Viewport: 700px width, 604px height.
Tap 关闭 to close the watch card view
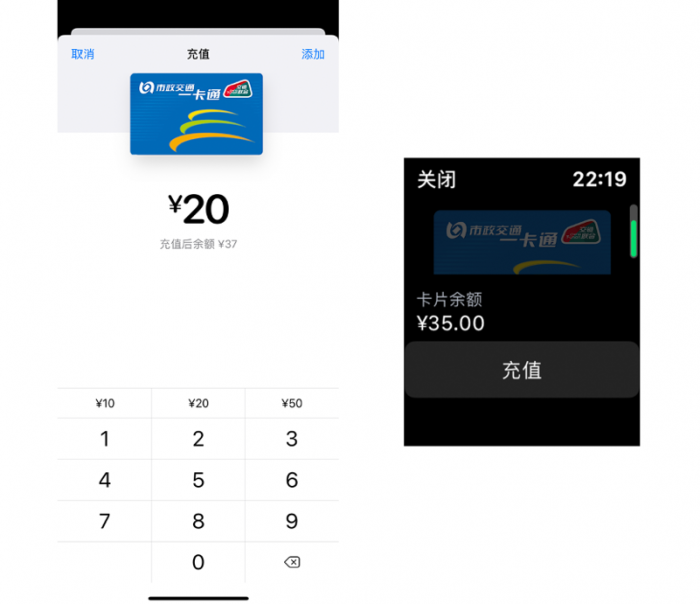[x=437, y=180]
